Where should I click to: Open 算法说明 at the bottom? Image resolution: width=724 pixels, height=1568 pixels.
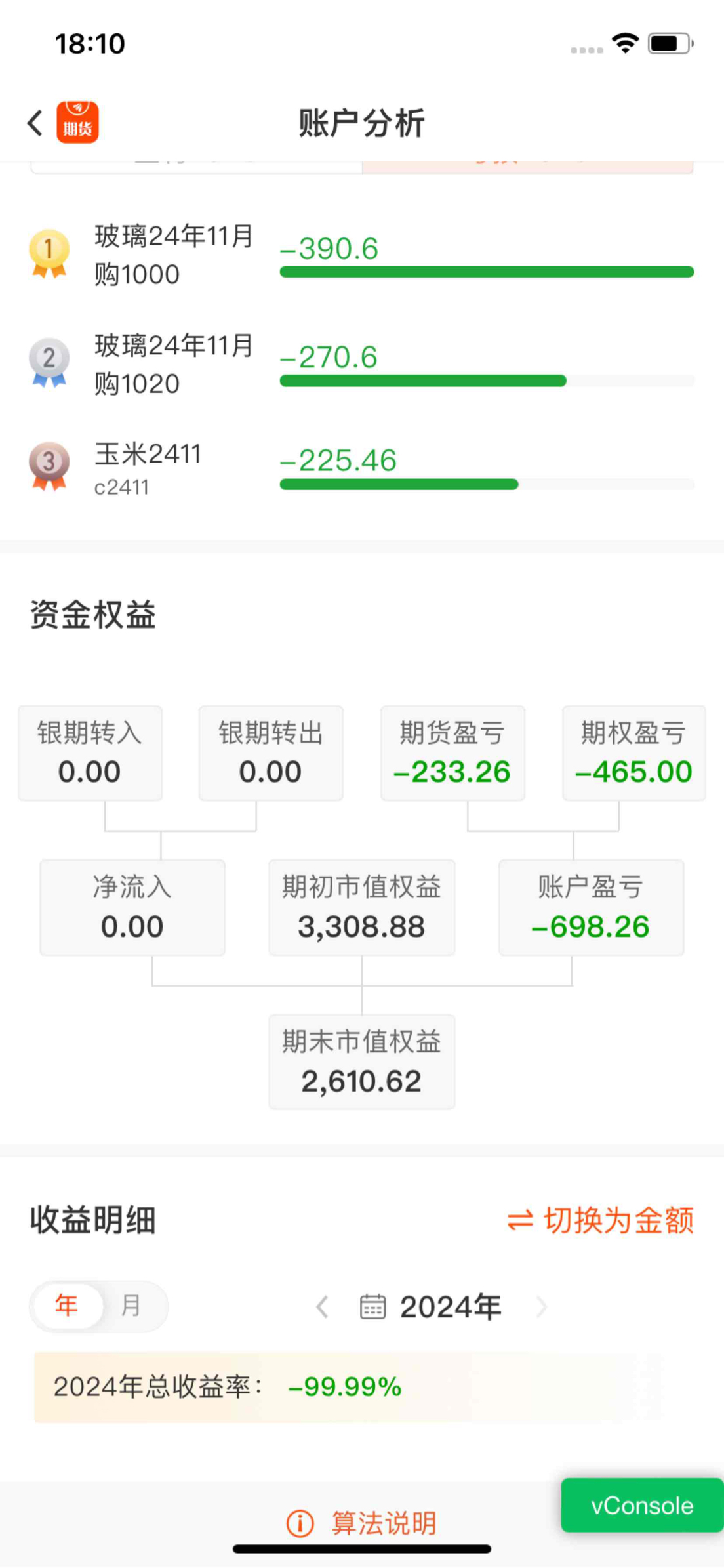click(362, 1523)
